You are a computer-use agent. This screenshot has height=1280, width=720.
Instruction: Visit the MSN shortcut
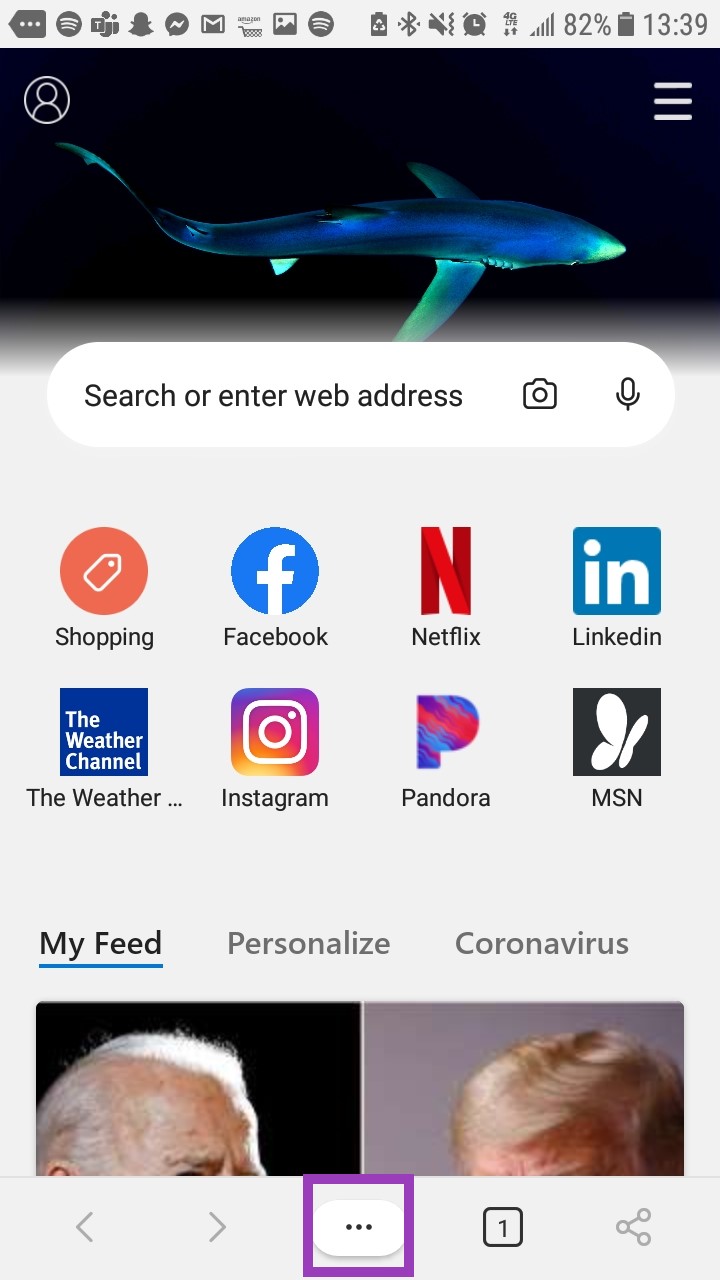pyautogui.click(x=617, y=732)
